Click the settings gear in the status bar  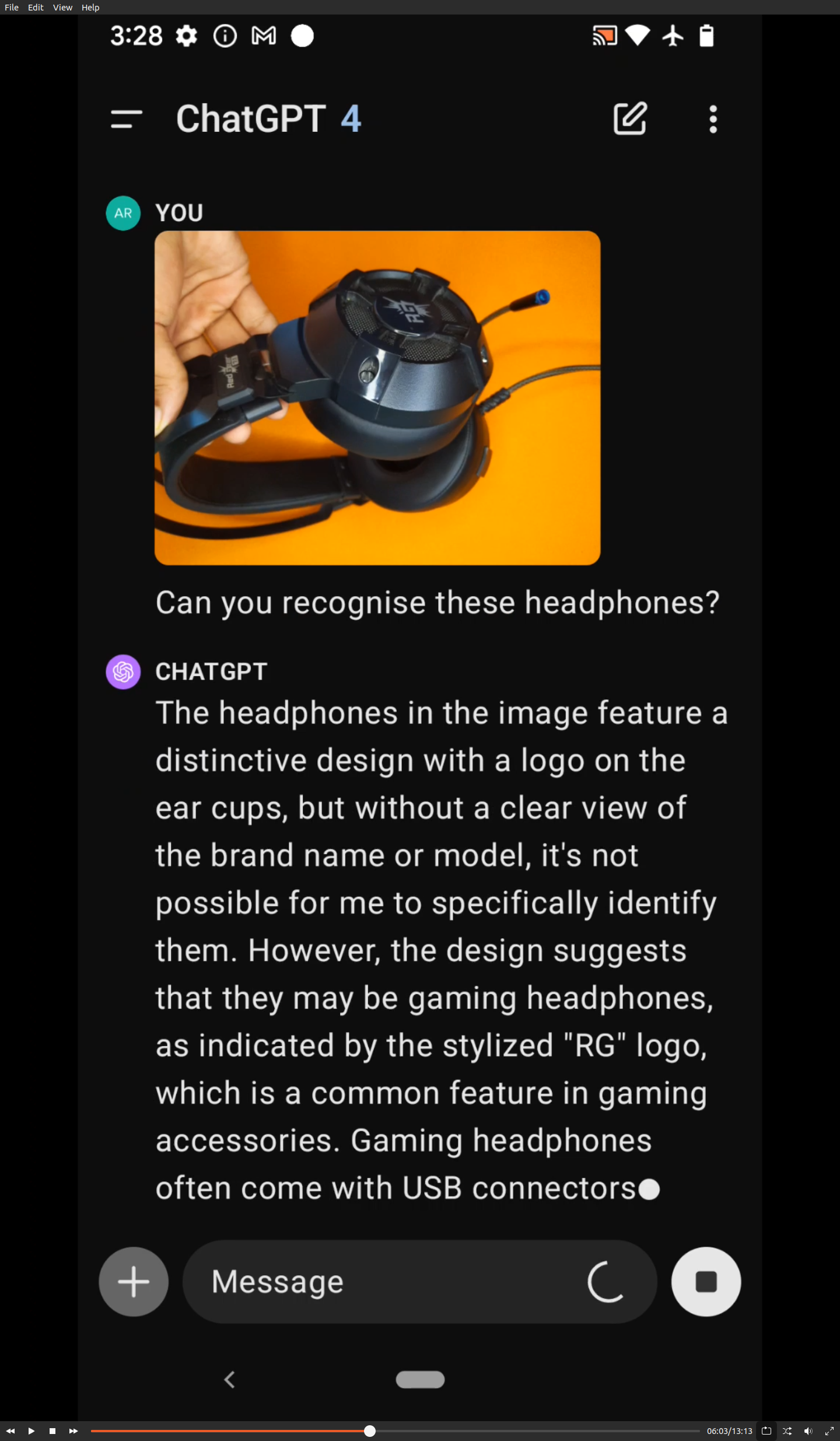[x=186, y=36]
